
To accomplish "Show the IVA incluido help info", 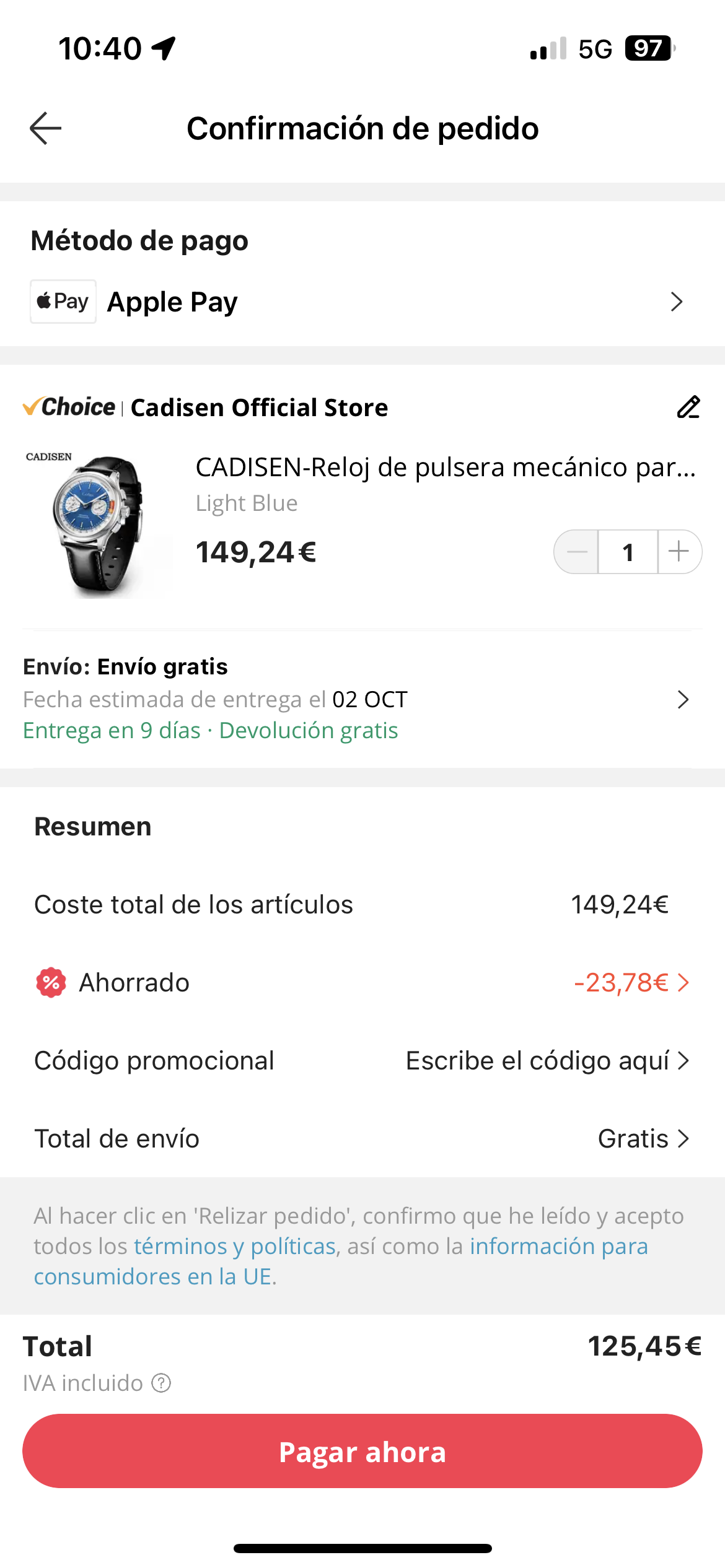I will 162,1383.
